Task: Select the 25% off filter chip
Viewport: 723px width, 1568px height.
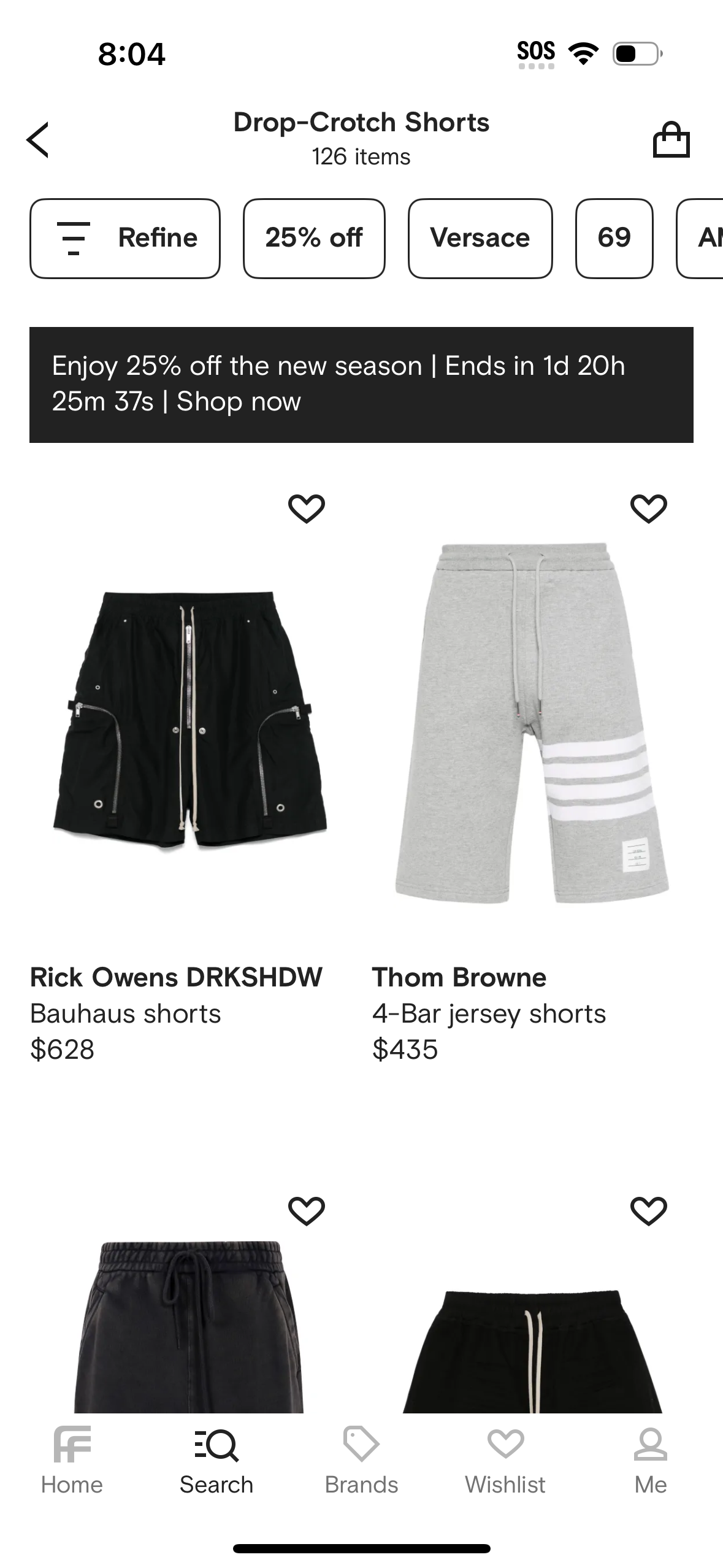Action: tap(313, 238)
